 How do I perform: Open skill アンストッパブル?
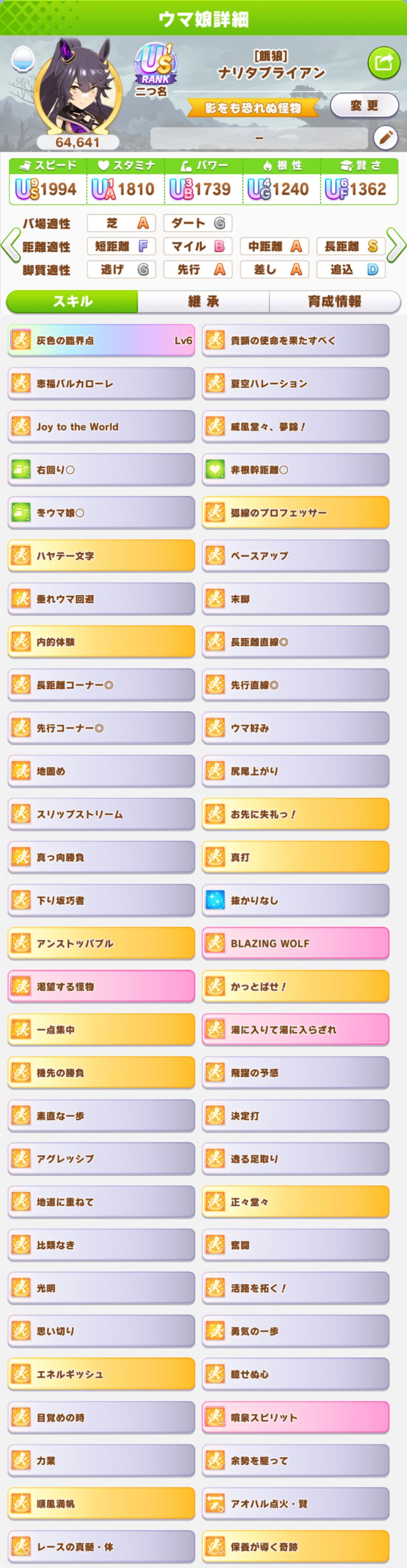101,943
